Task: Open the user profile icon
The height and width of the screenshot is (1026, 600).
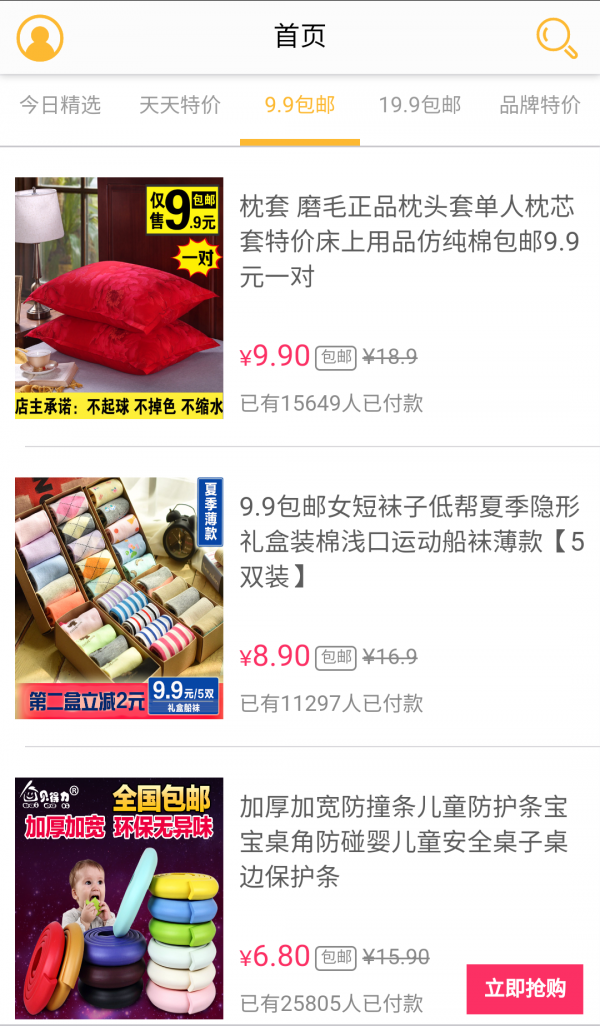Action: pyautogui.click(x=40, y=38)
